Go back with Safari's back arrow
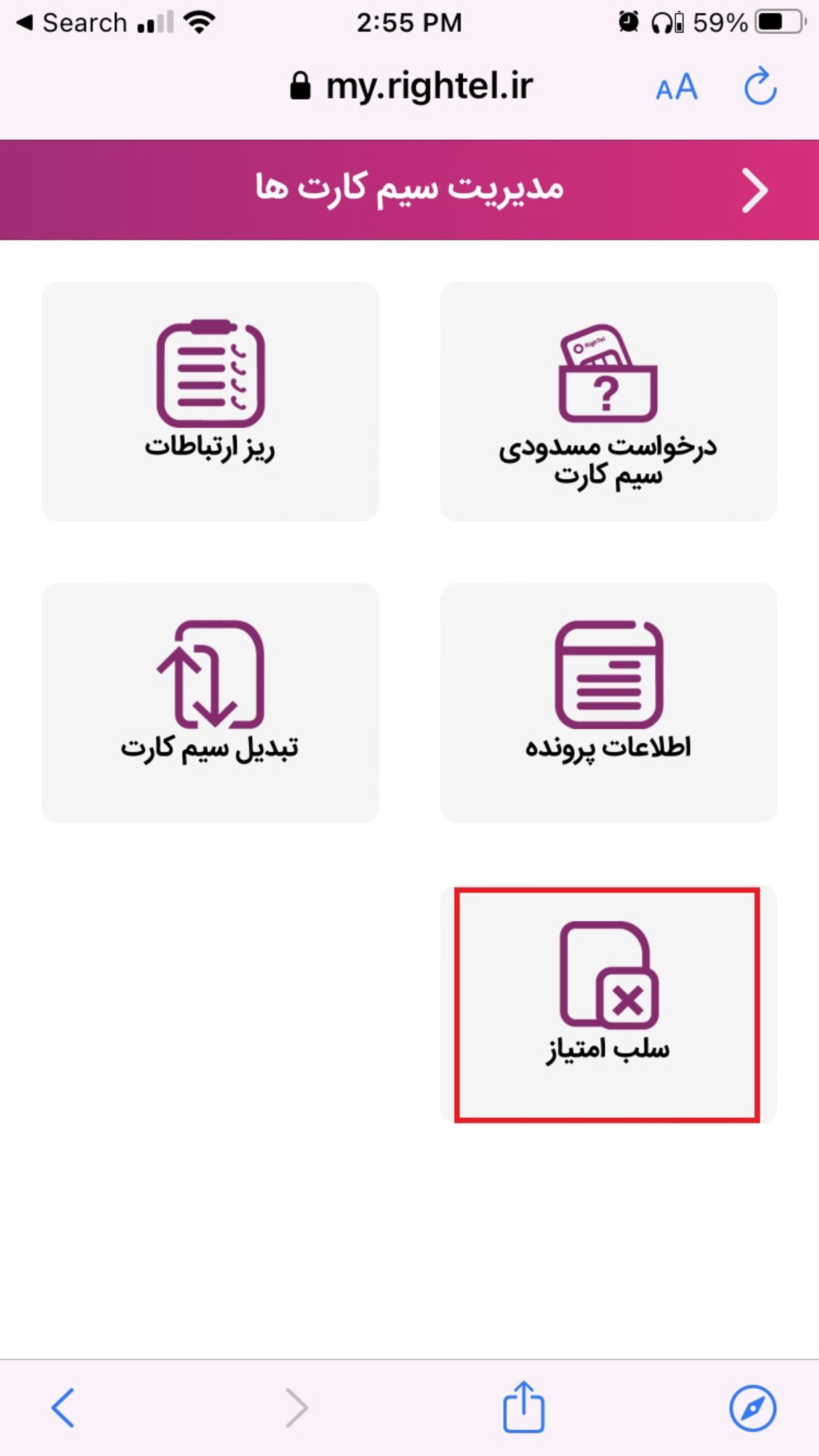The width and height of the screenshot is (819, 1456). pos(62,1407)
